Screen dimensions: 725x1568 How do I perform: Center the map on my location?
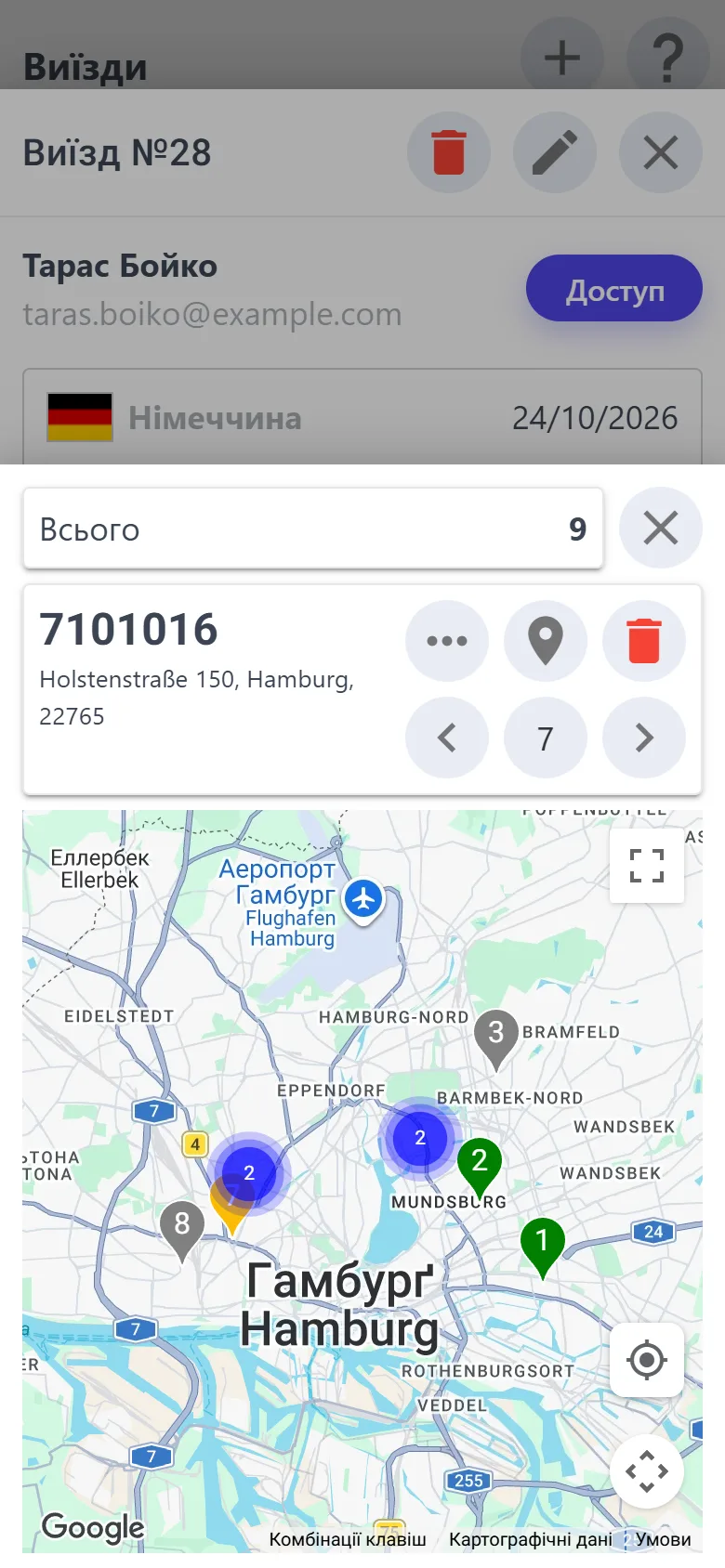coord(647,1360)
